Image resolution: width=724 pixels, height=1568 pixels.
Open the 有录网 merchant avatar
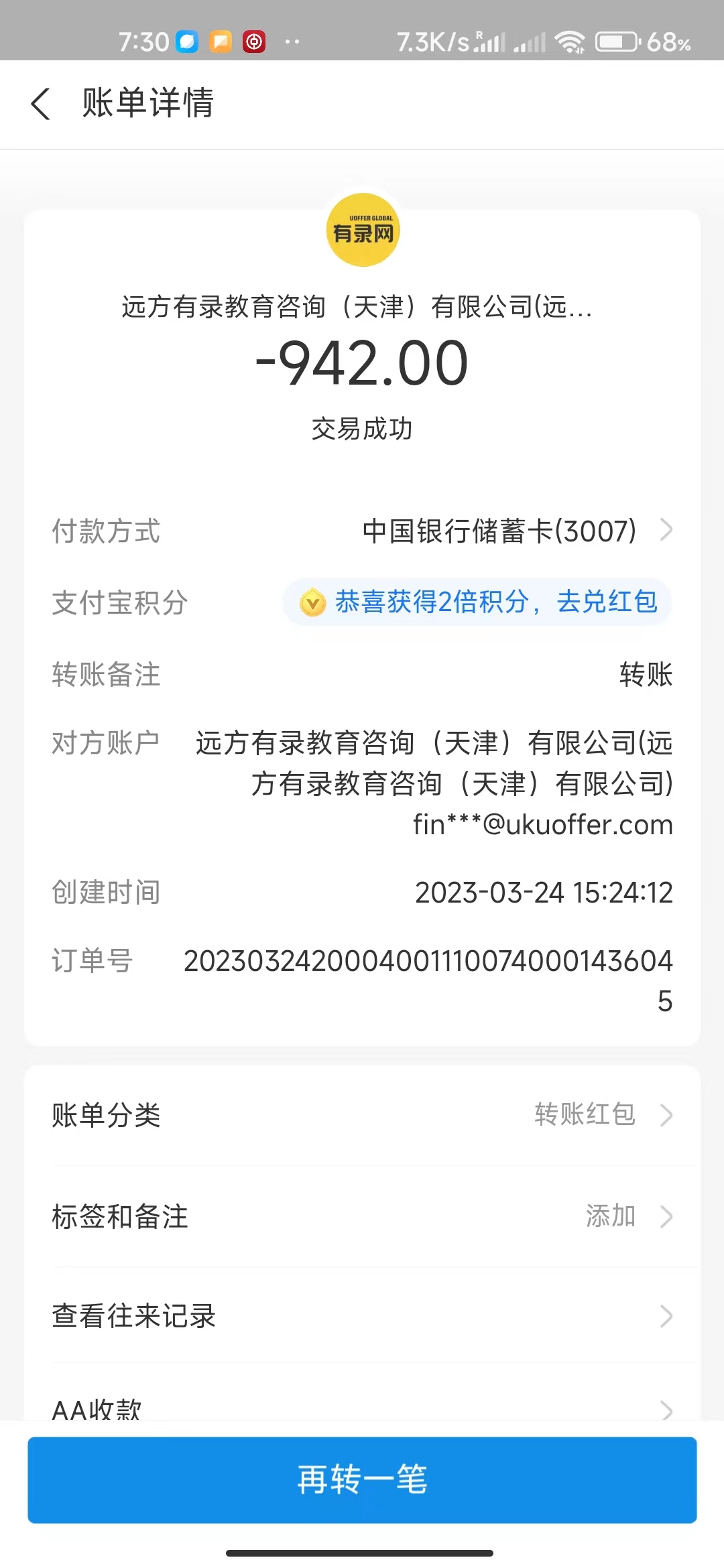coord(363,230)
